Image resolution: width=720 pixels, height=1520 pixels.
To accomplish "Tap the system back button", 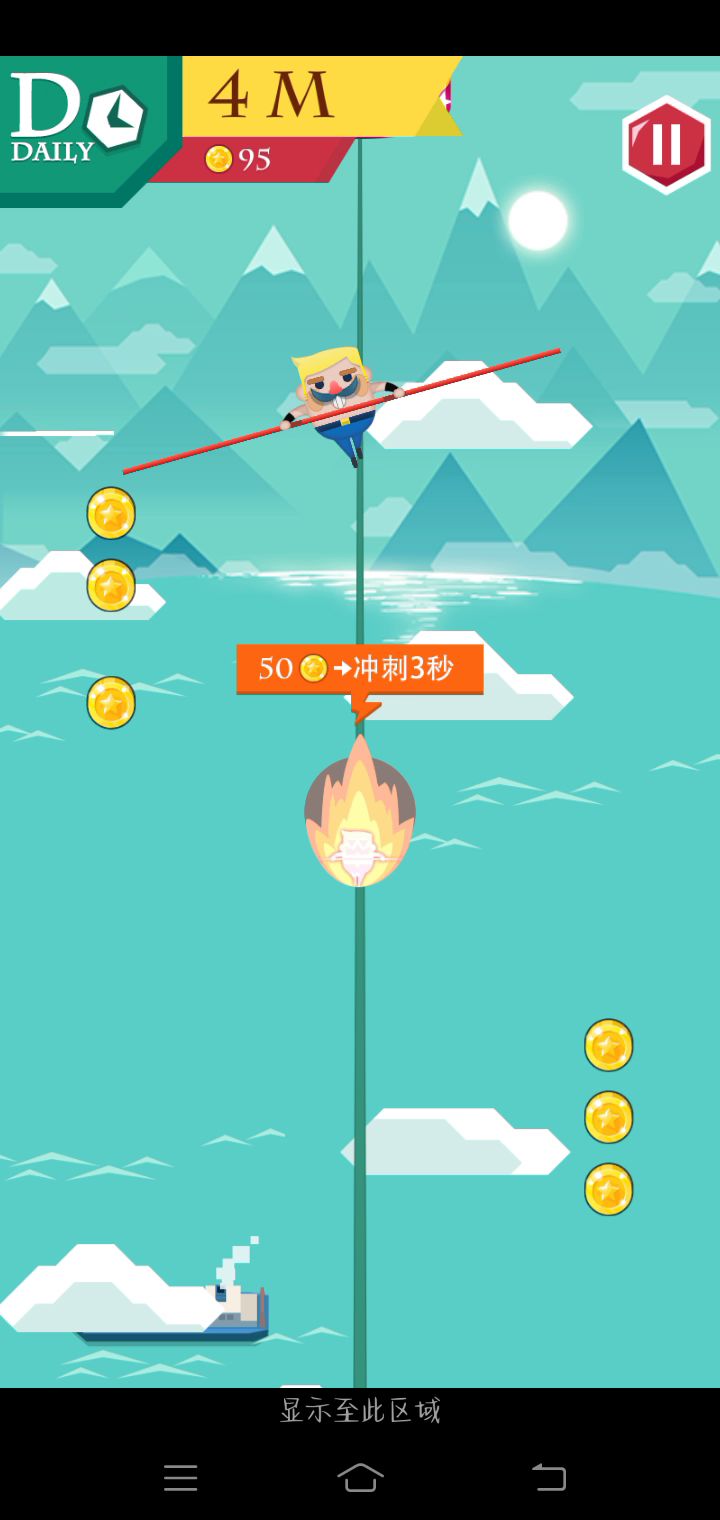I will pos(548,1477).
